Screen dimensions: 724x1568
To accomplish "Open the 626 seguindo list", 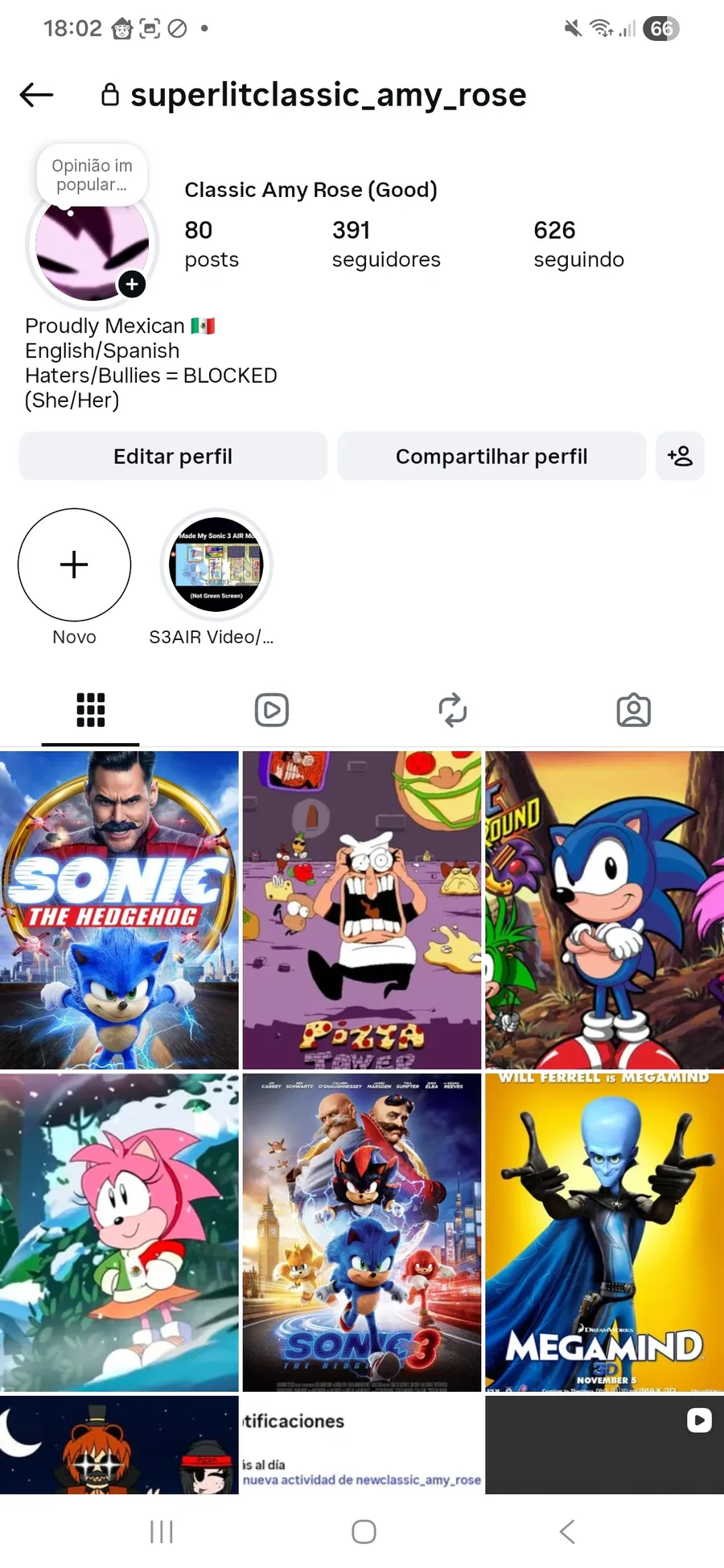I will click(x=578, y=244).
